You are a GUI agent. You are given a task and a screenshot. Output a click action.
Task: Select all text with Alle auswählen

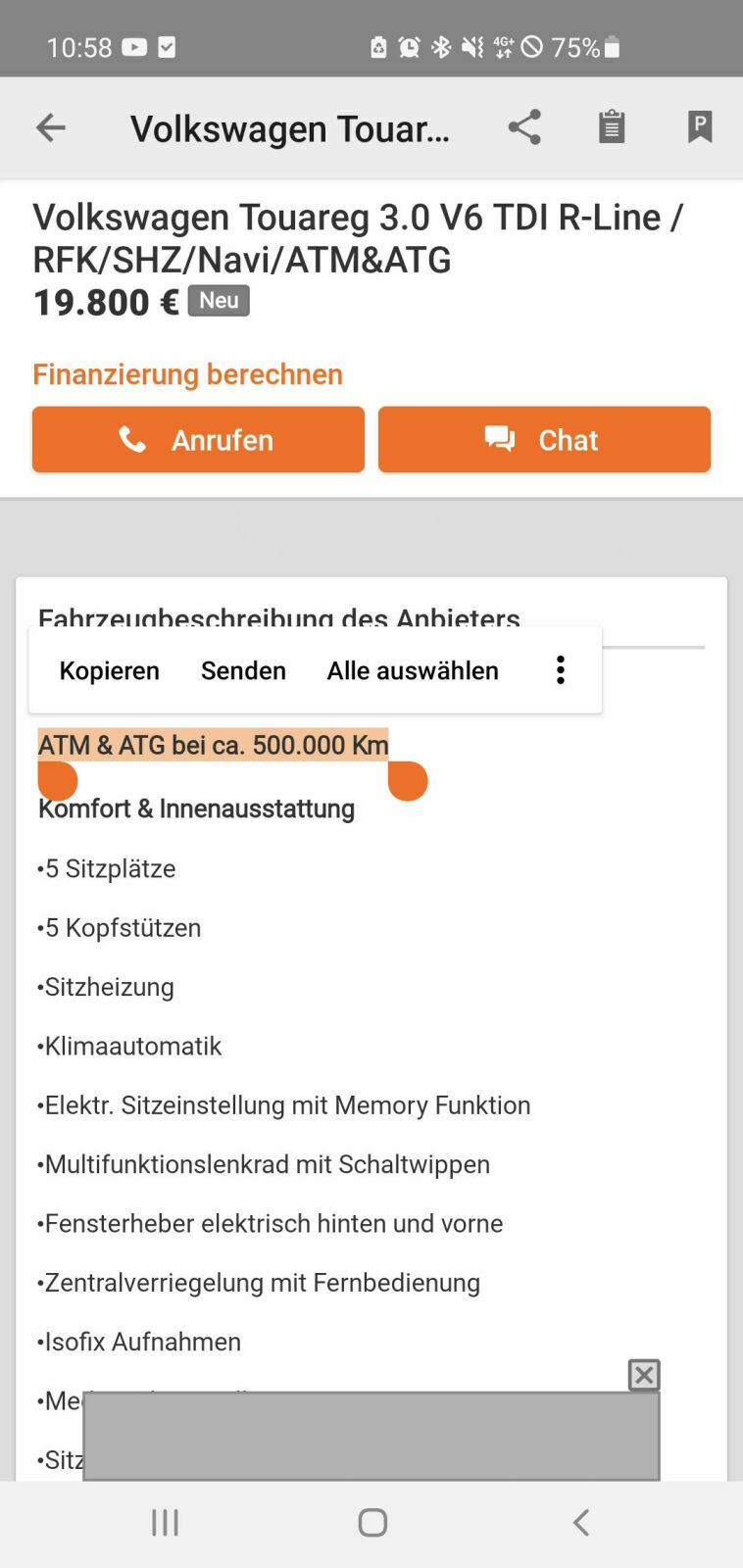coord(413,671)
